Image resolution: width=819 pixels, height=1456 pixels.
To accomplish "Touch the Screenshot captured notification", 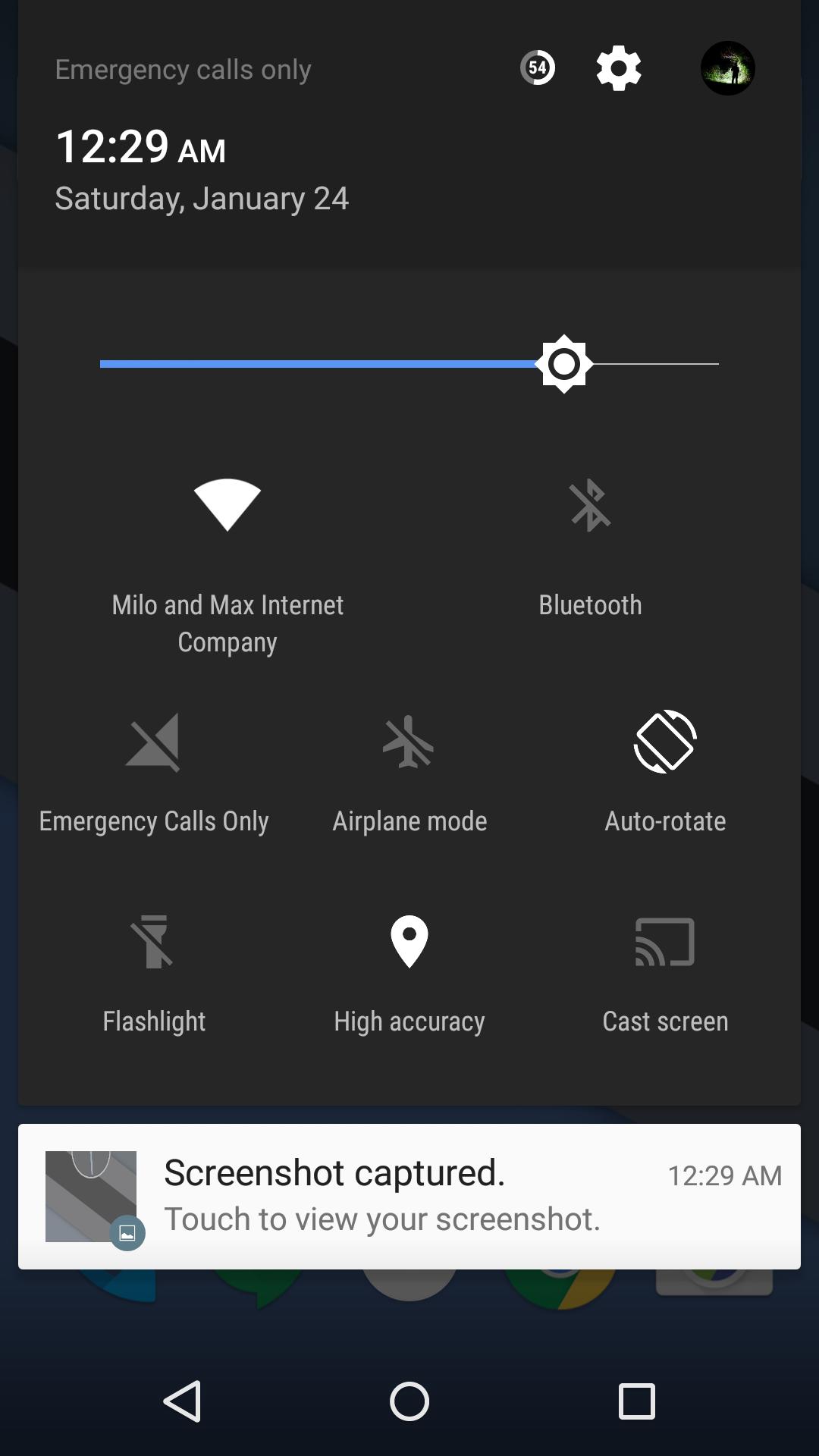I will pyautogui.click(x=409, y=1194).
